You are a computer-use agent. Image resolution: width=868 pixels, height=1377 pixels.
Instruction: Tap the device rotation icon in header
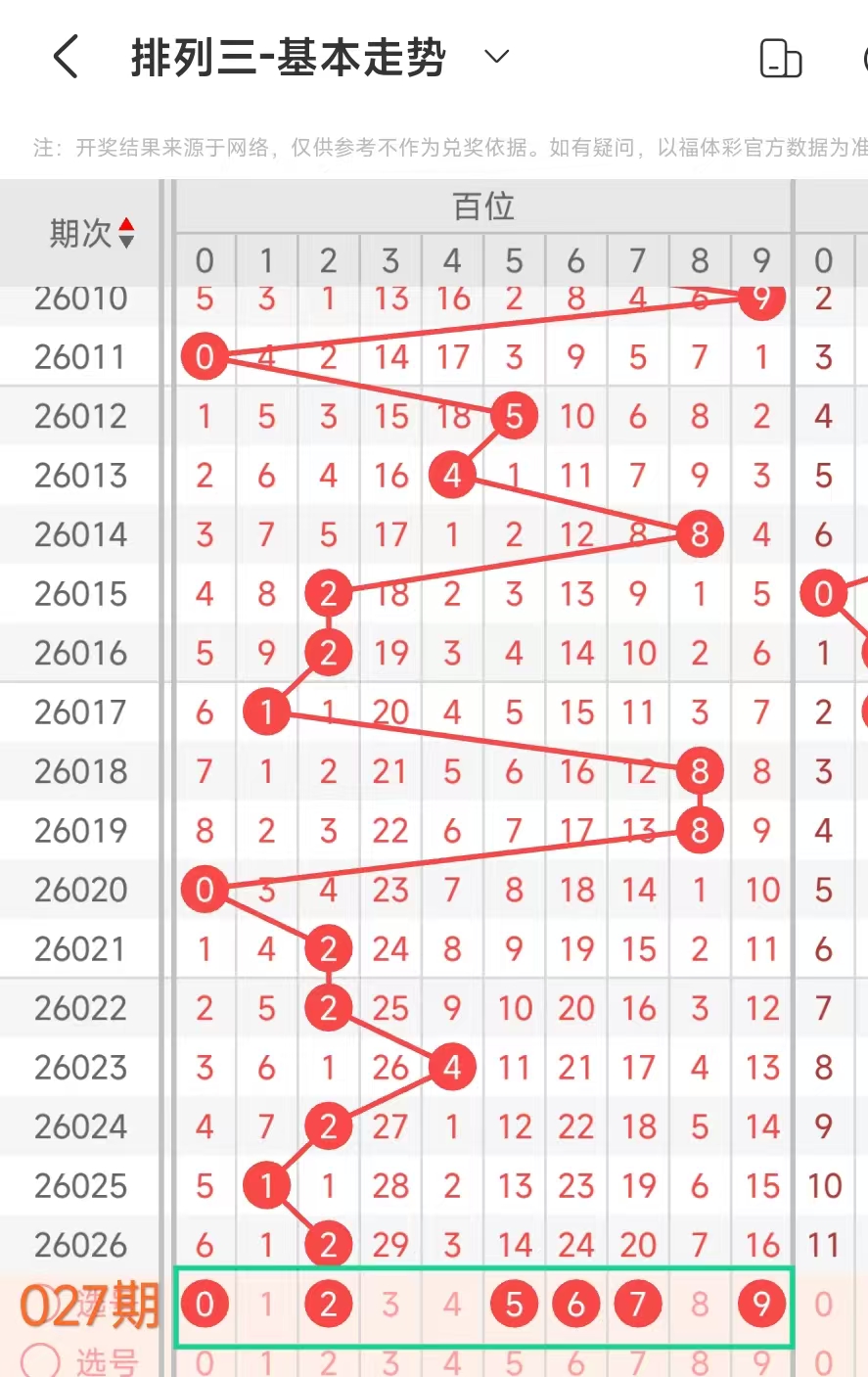pyautogui.click(x=780, y=59)
